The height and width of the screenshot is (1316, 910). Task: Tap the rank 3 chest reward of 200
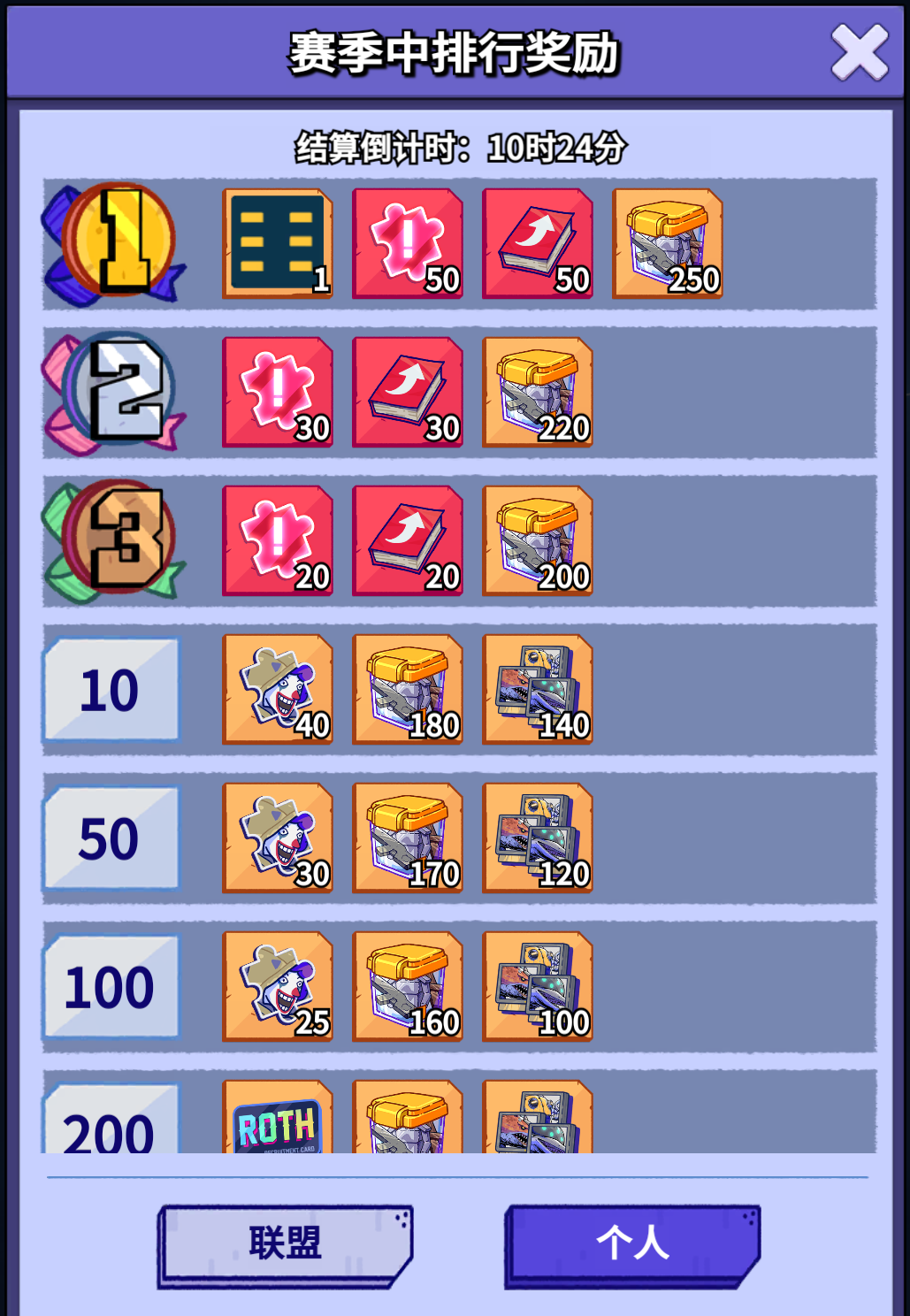pos(538,540)
